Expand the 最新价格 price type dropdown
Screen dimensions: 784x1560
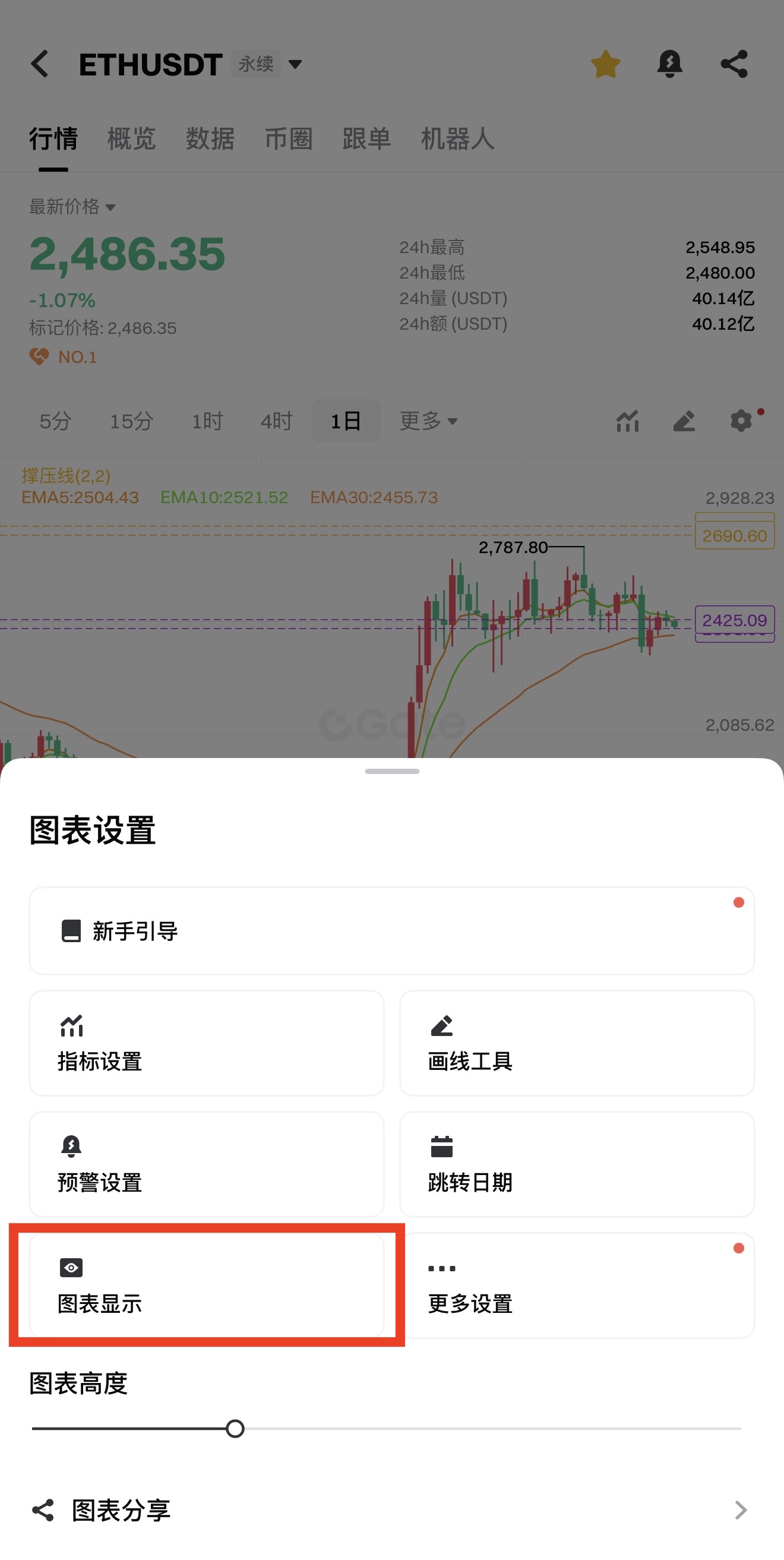coord(72,207)
